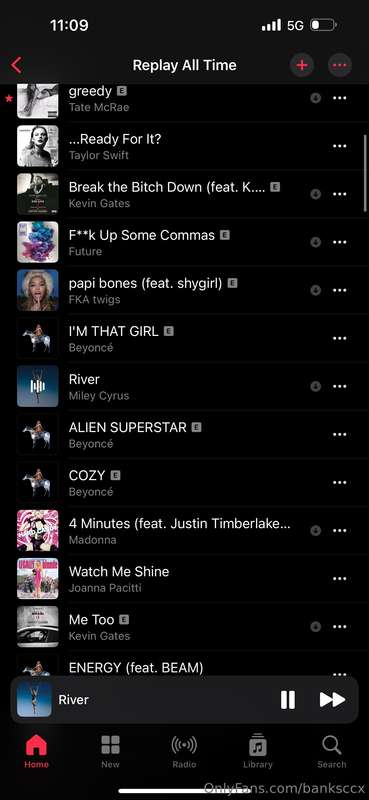Open more options for papi bones
This screenshot has width=369, height=800.
point(339,290)
